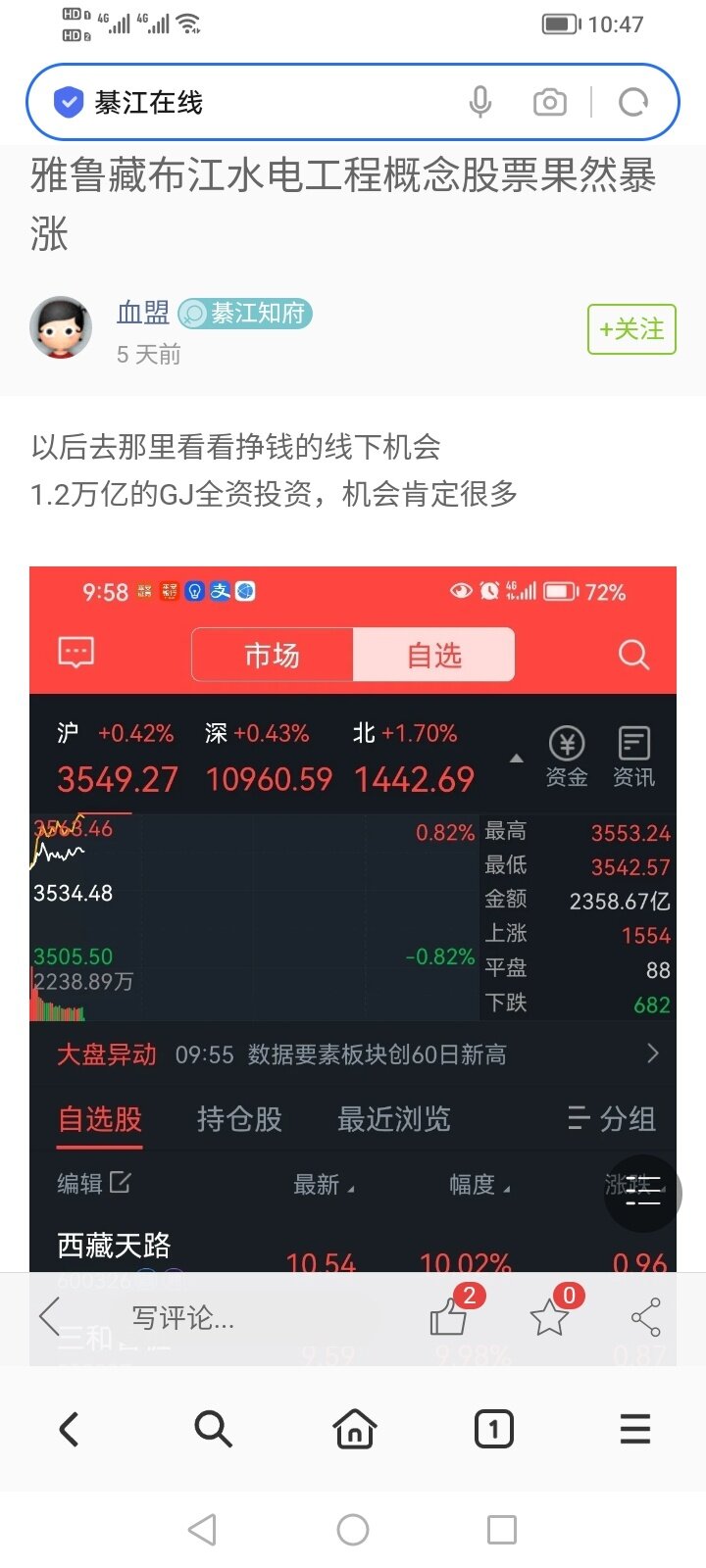Screen dimensions: 706x1568
Task: Go to the browser home page
Action: [354, 1430]
